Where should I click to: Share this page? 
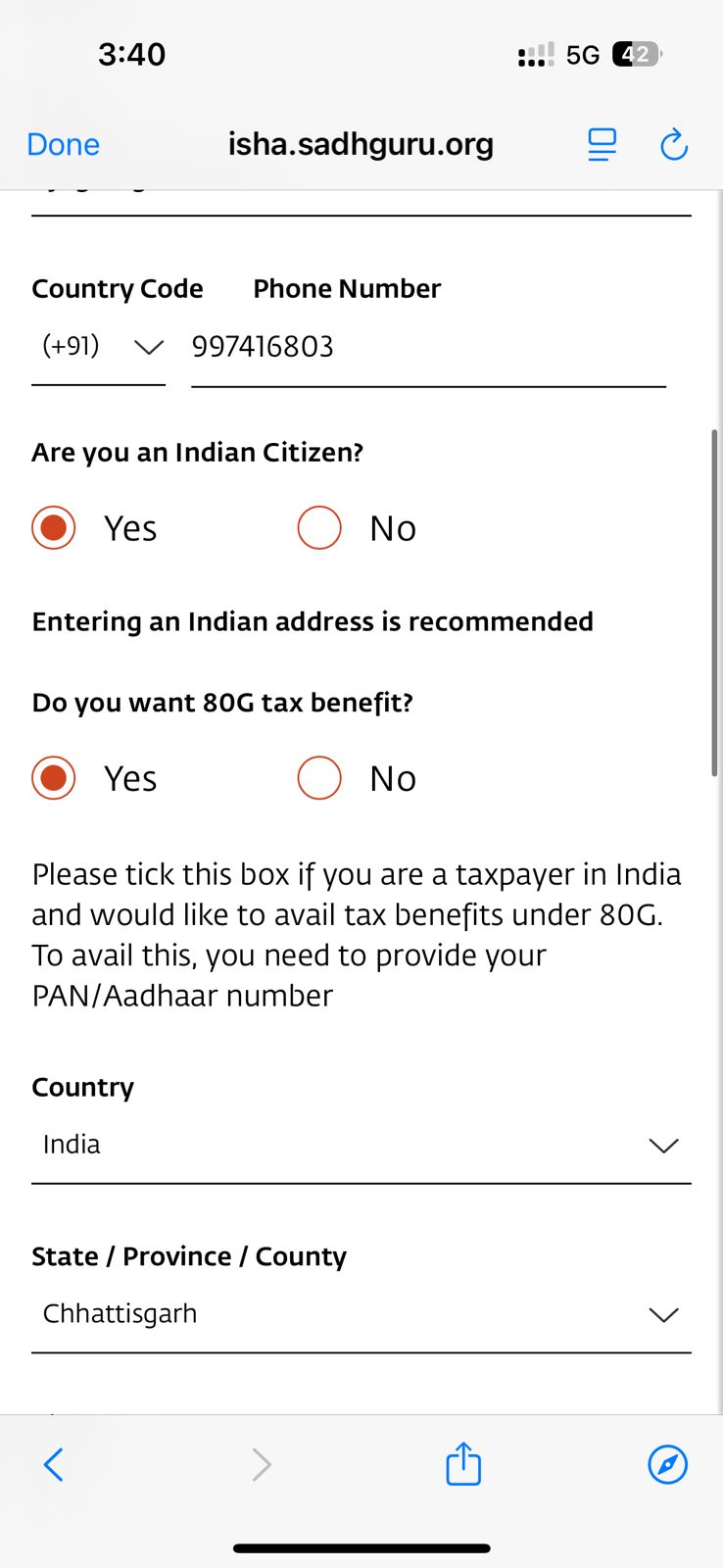463,1464
